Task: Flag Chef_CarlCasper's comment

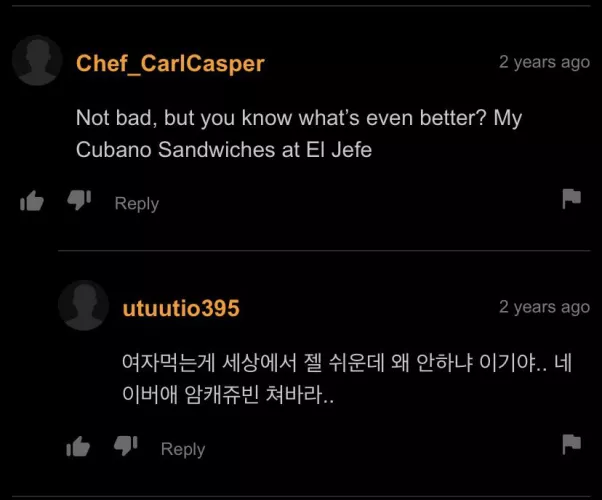Action: [571, 198]
